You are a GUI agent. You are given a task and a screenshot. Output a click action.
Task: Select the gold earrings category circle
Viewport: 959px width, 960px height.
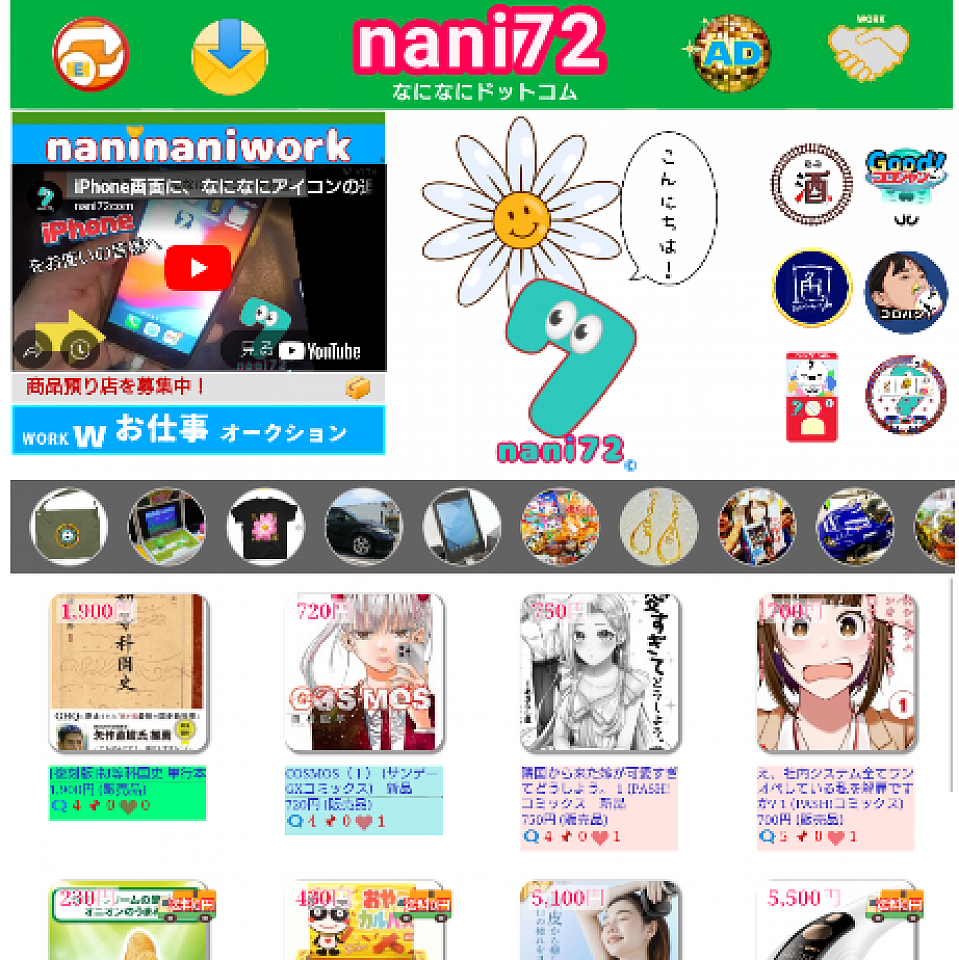pyautogui.click(x=658, y=526)
